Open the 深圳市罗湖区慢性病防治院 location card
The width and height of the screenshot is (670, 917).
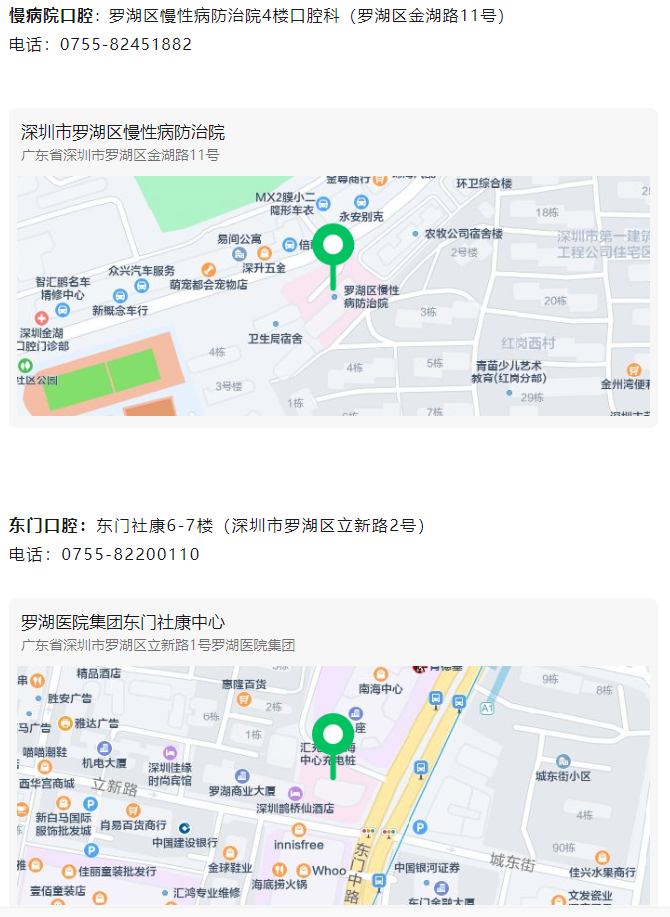click(x=123, y=133)
